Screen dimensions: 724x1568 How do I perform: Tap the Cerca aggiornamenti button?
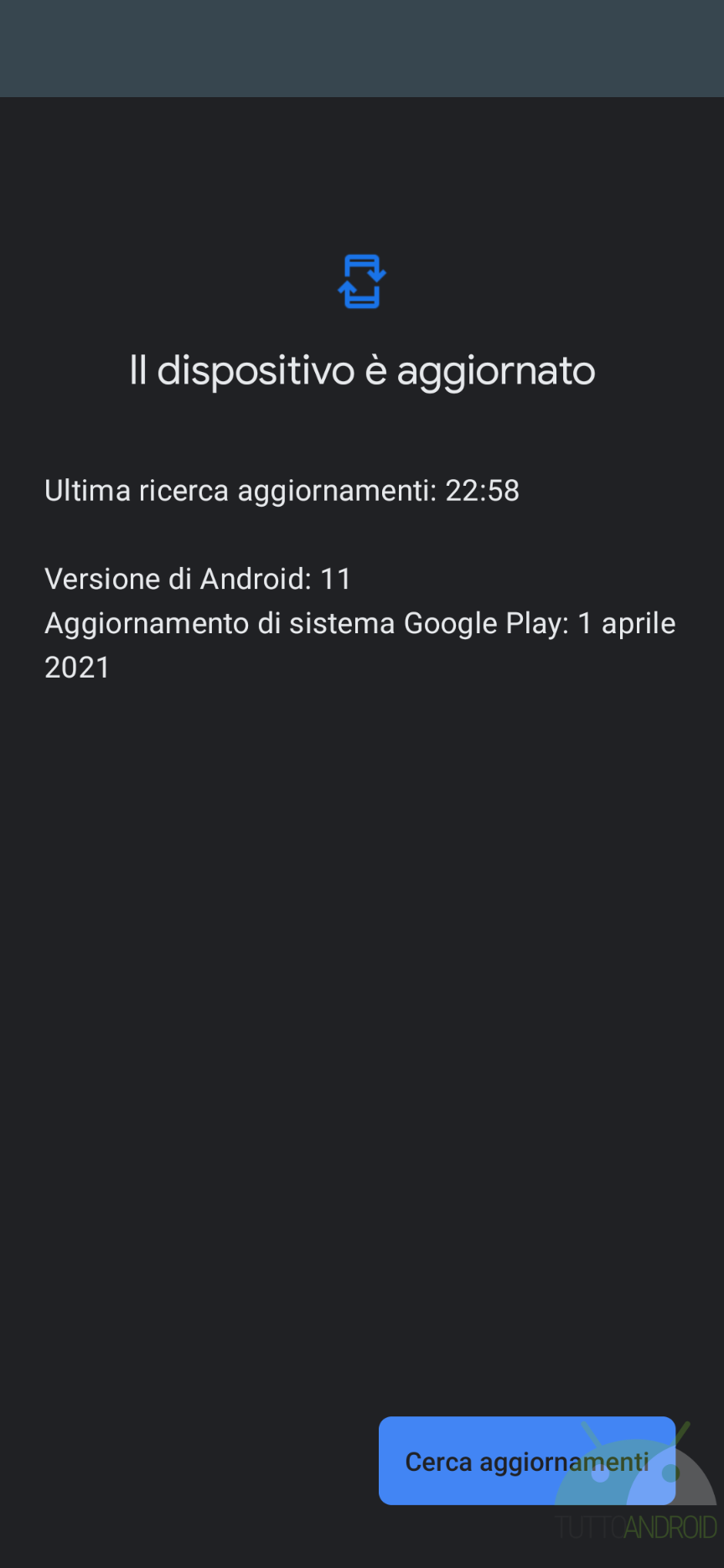tap(527, 1461)
